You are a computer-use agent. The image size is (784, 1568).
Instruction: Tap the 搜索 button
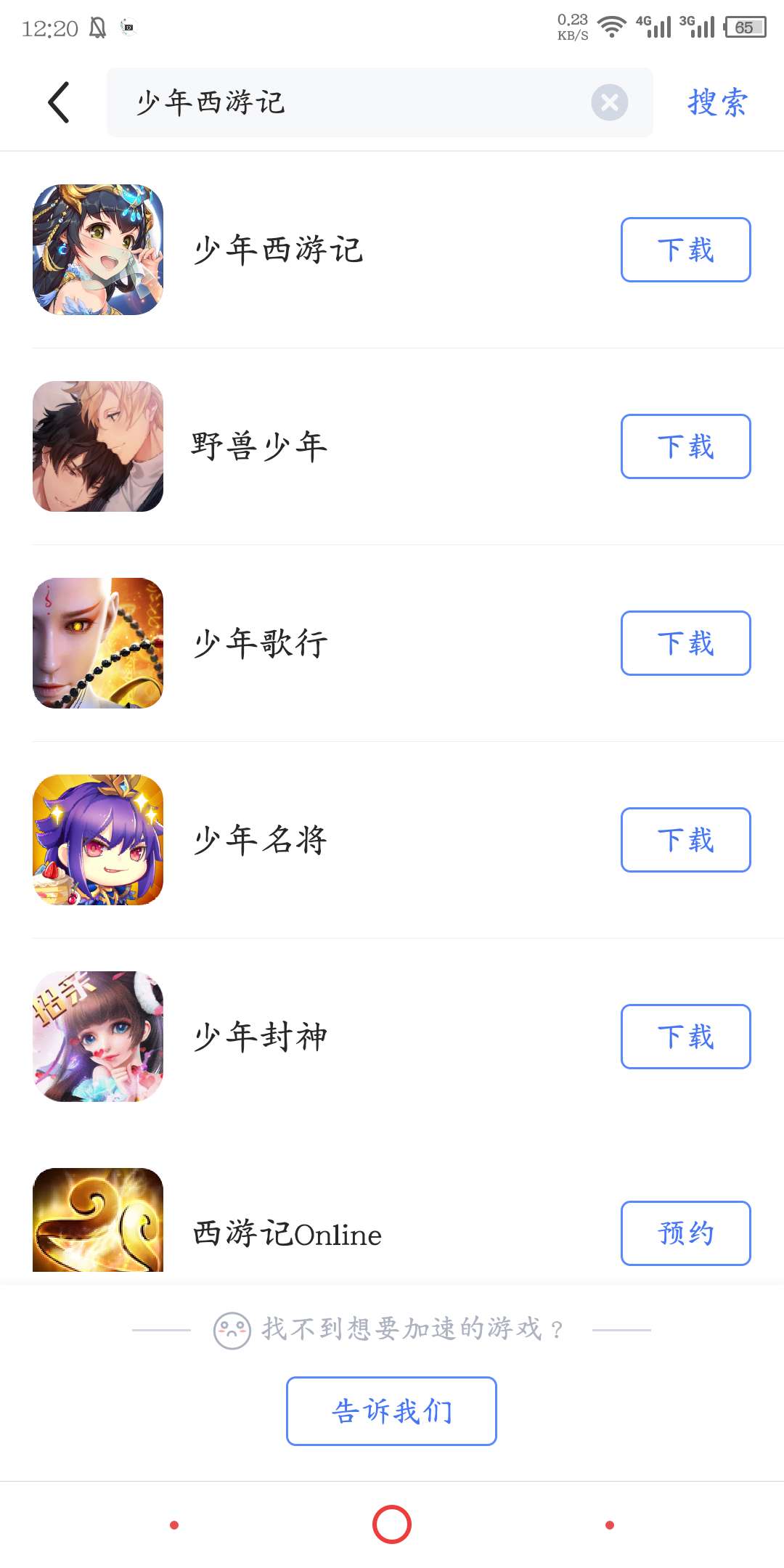pyautogui.click(x=717, y=102)
